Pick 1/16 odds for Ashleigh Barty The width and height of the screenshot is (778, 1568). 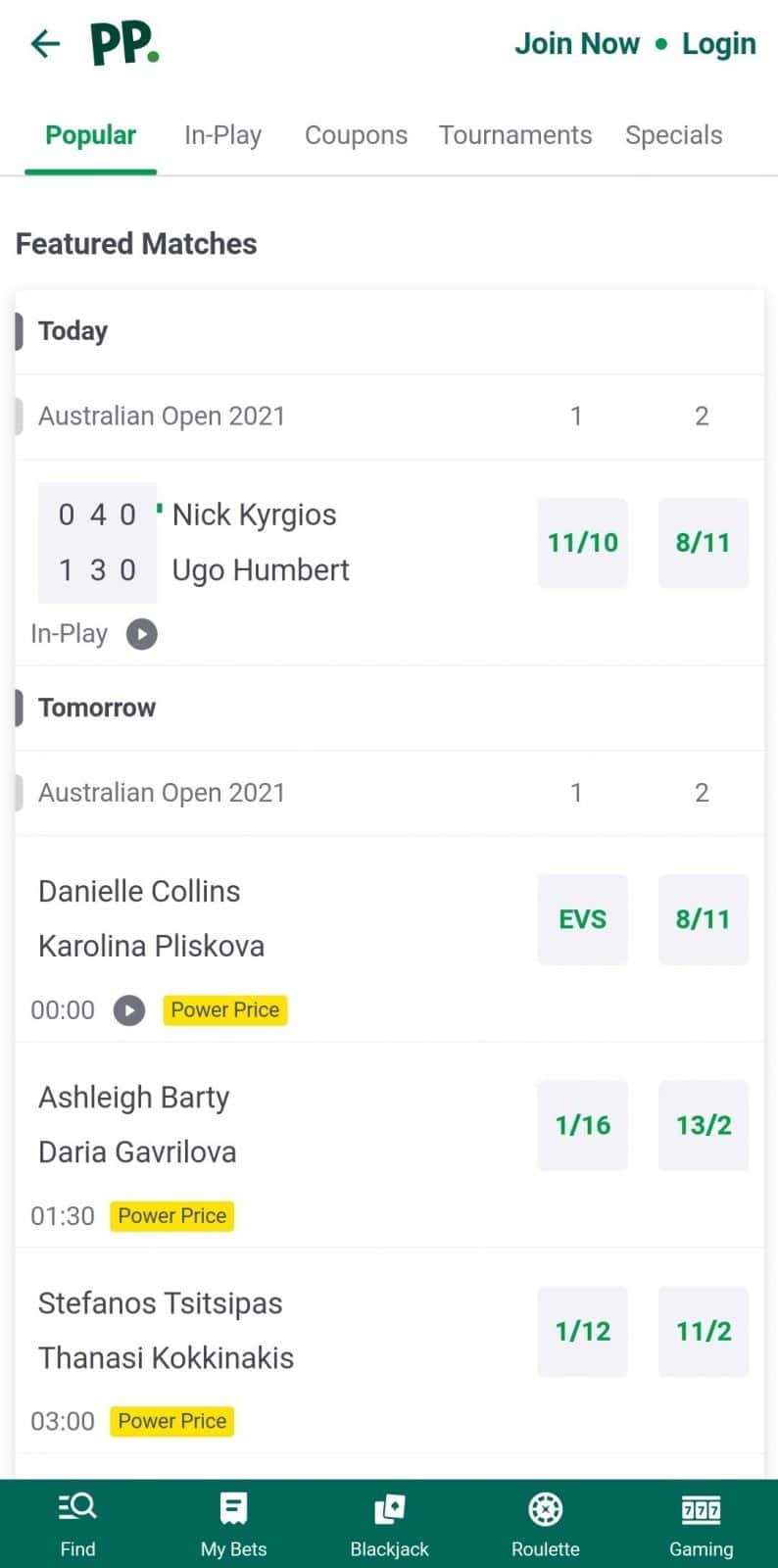click(x=583, y=1125)
